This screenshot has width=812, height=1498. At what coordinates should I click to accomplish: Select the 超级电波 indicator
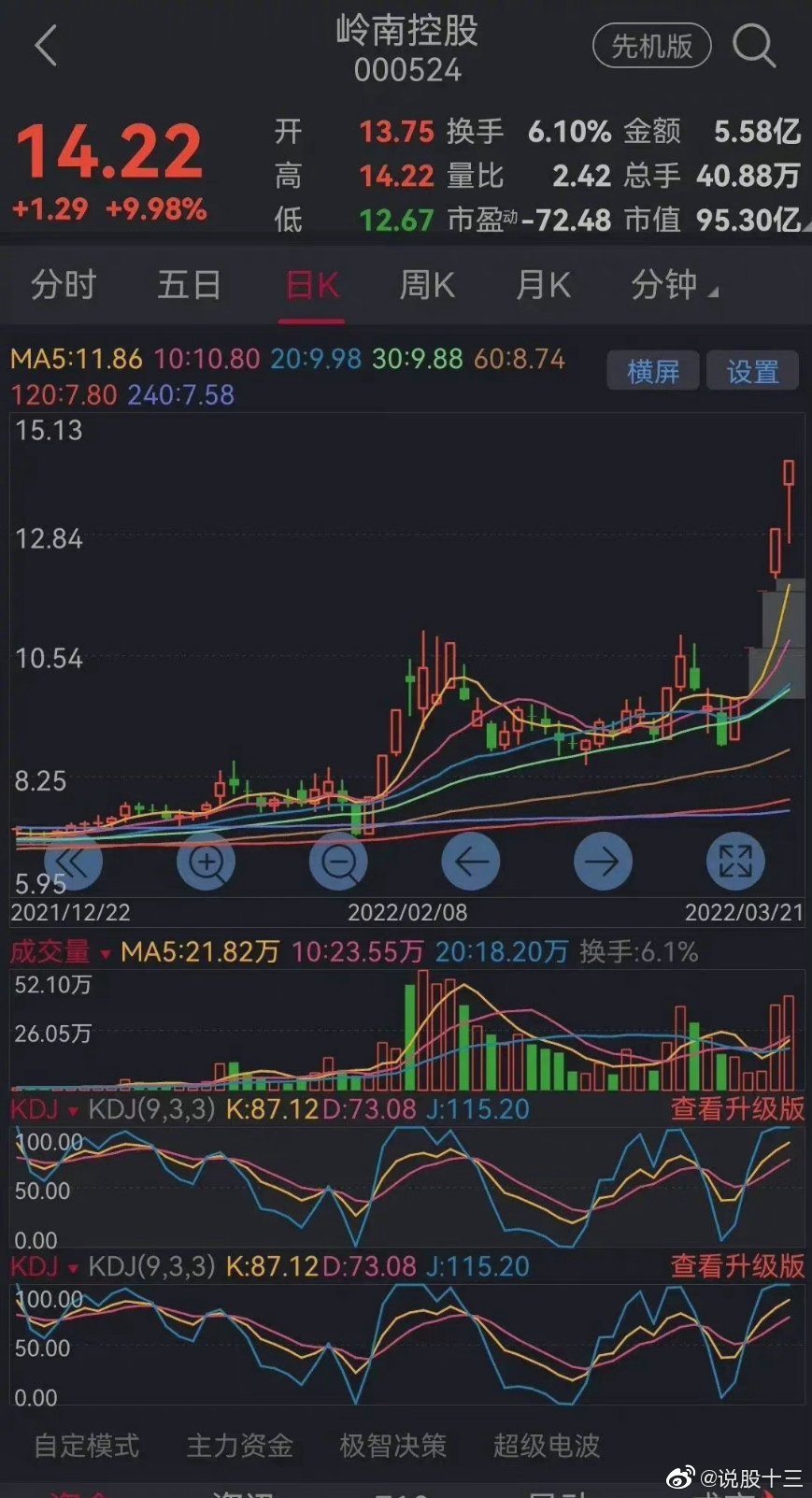click(x=547, y=1446)
